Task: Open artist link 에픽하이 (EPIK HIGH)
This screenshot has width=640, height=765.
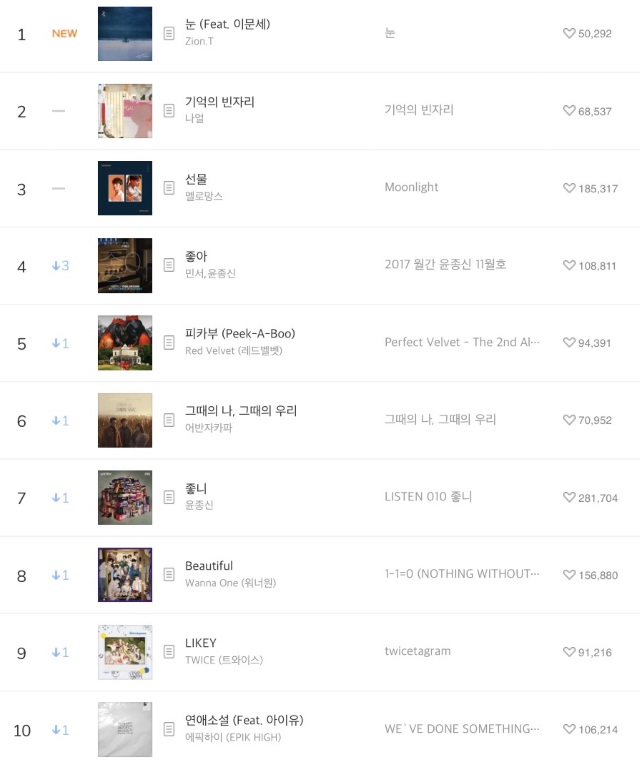Action: coord(233,737)
